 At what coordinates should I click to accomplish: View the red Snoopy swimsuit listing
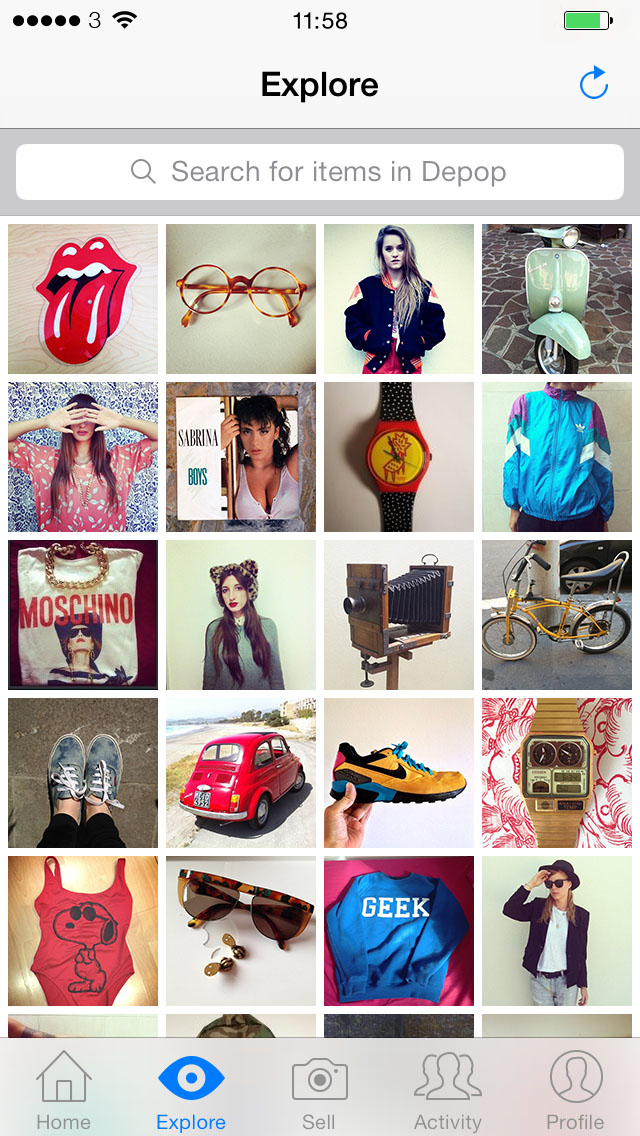tap(83, 931)
